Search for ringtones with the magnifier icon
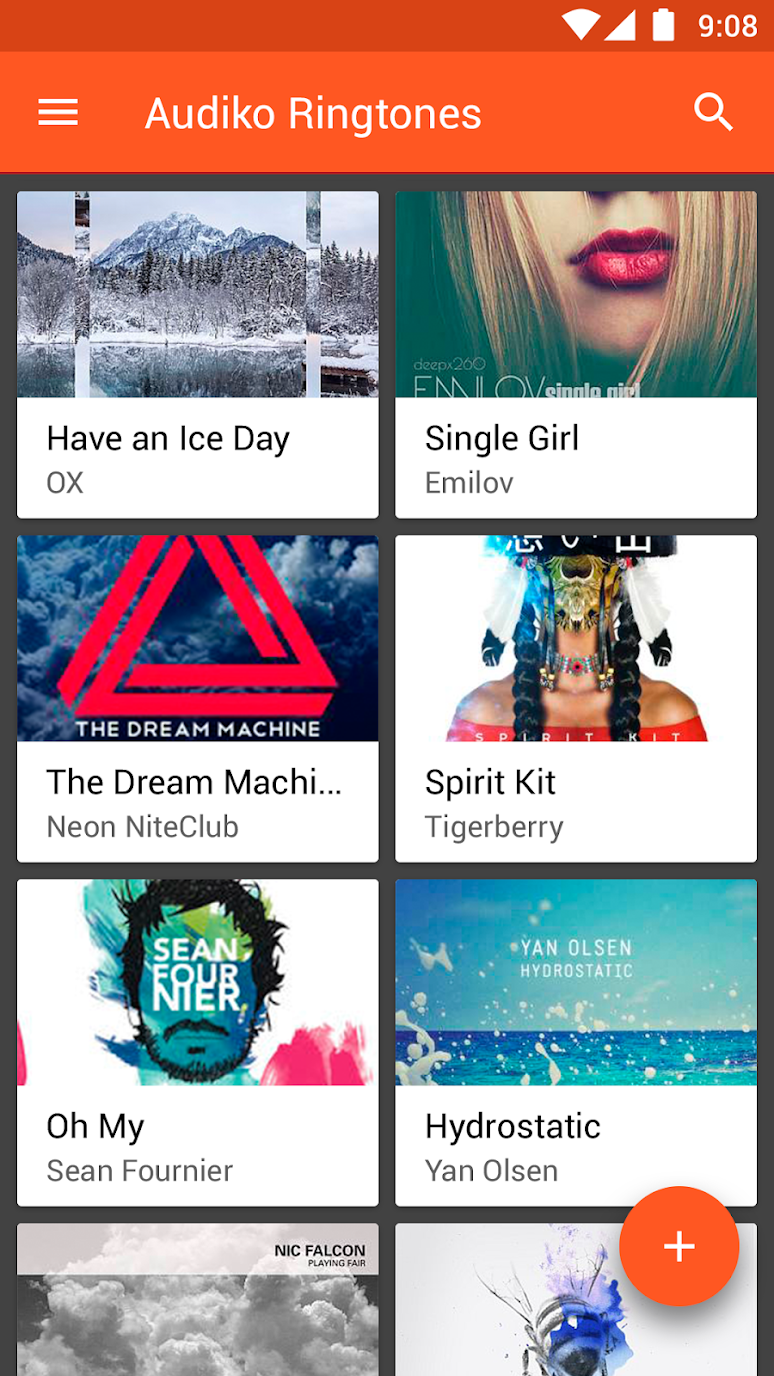This screenshot has width=774, height=1376. tap(714, 113)
